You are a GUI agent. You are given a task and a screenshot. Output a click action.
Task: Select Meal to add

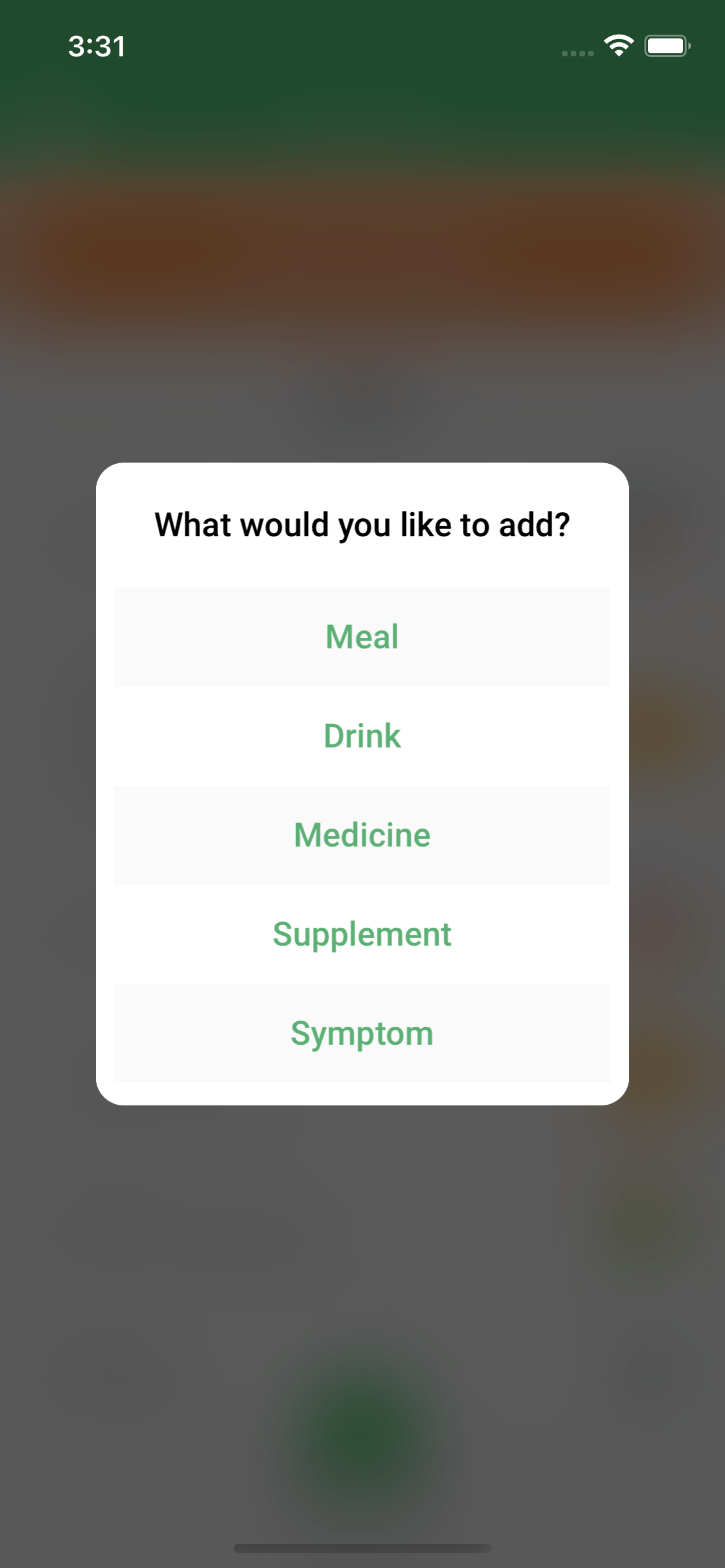[x=362, y=637]
